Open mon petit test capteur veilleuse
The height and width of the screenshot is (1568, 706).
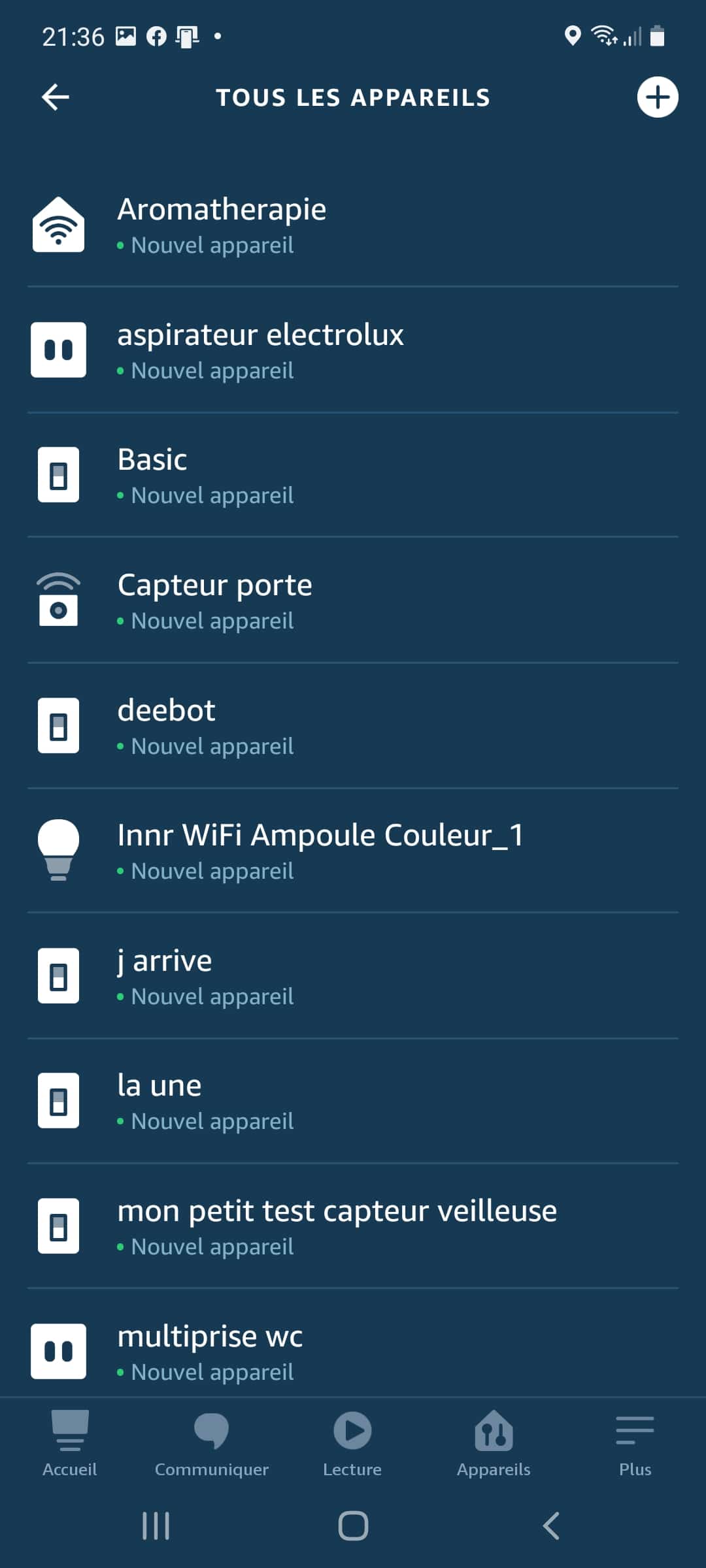353,1227
